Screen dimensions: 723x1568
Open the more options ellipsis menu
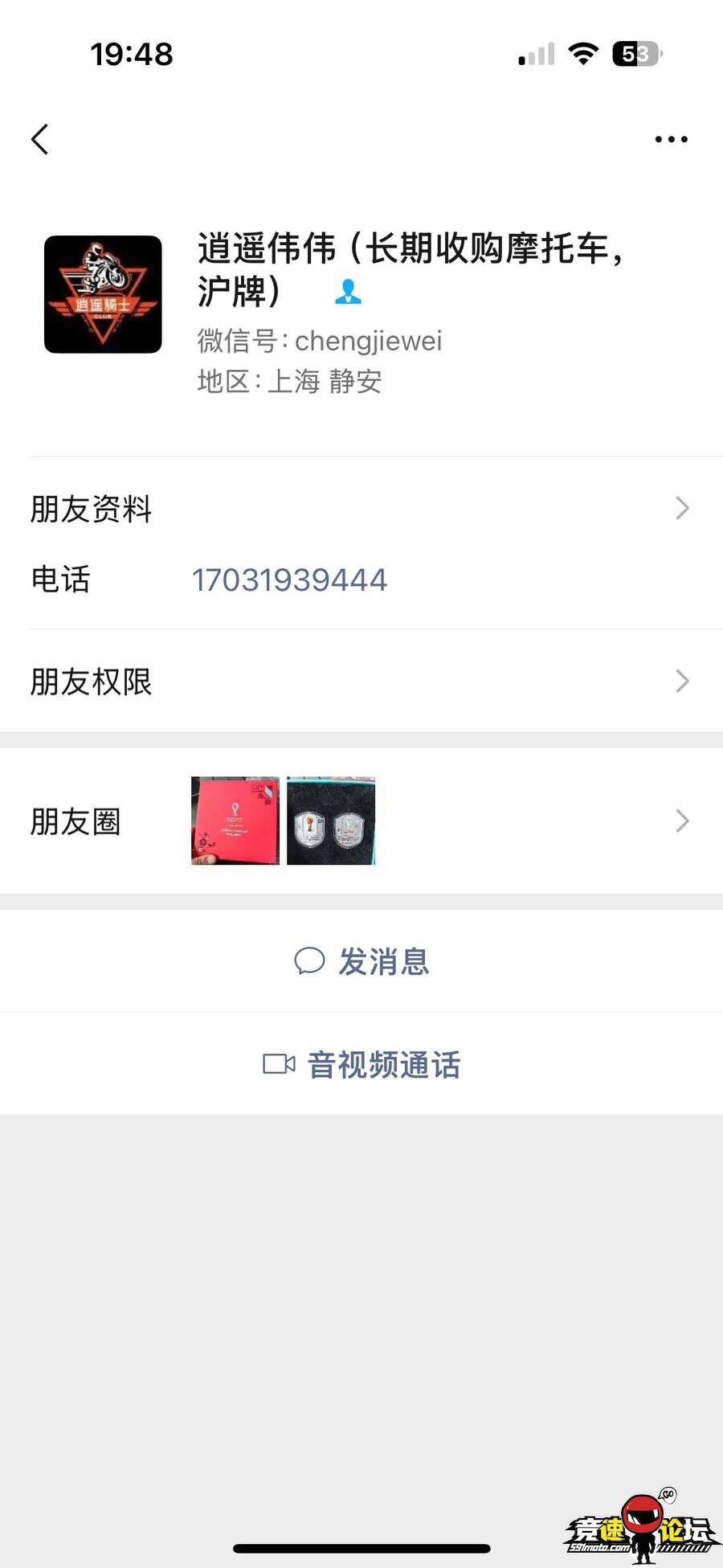pyautogui.click(x=671, y=138)
